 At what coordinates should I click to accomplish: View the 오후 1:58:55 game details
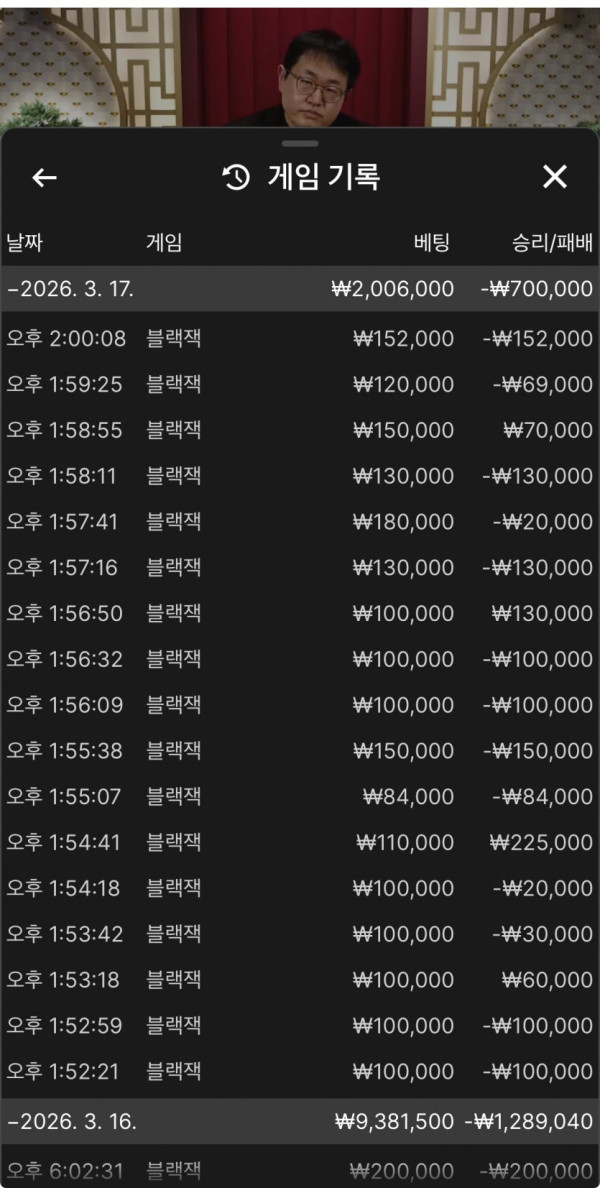point(300,430)
